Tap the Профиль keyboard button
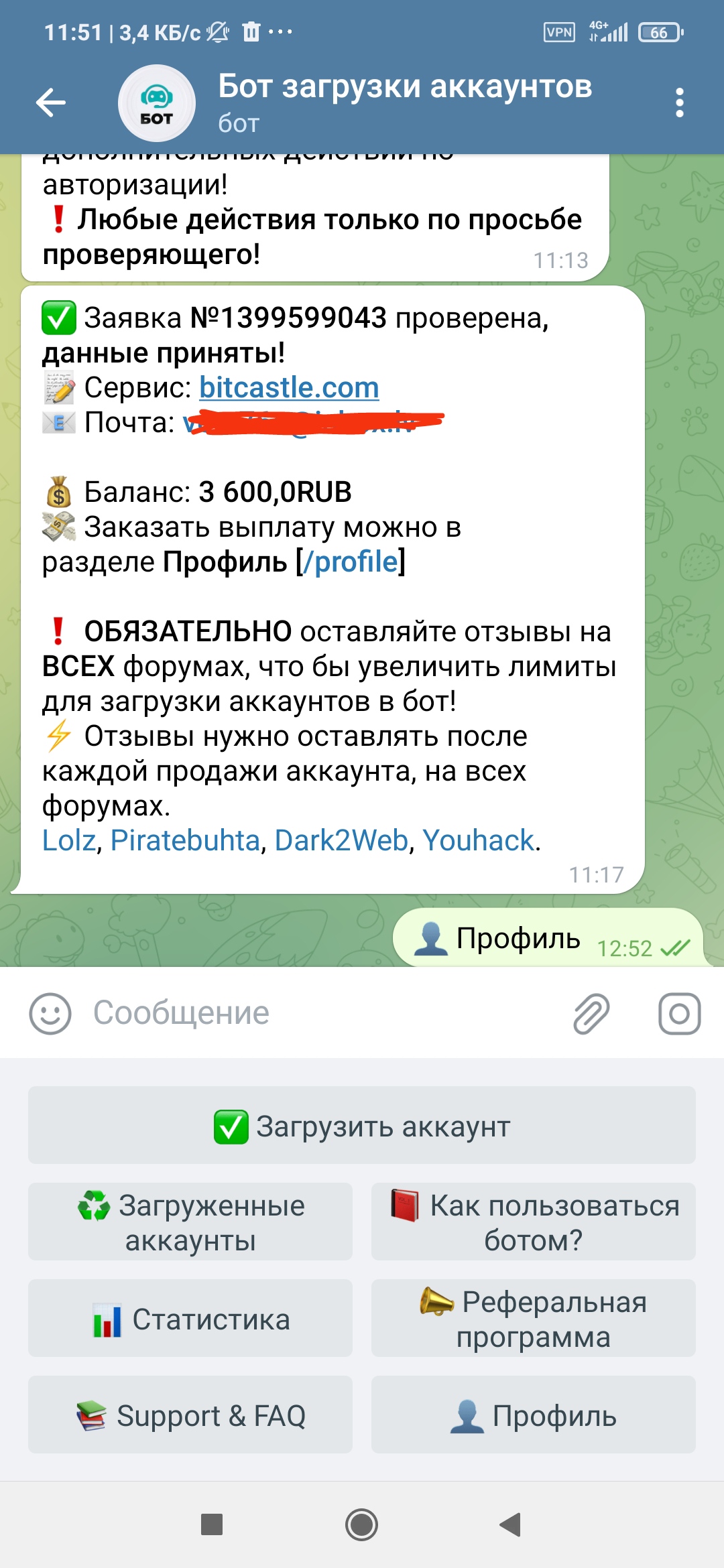724x1568 pixels. 534,1415
